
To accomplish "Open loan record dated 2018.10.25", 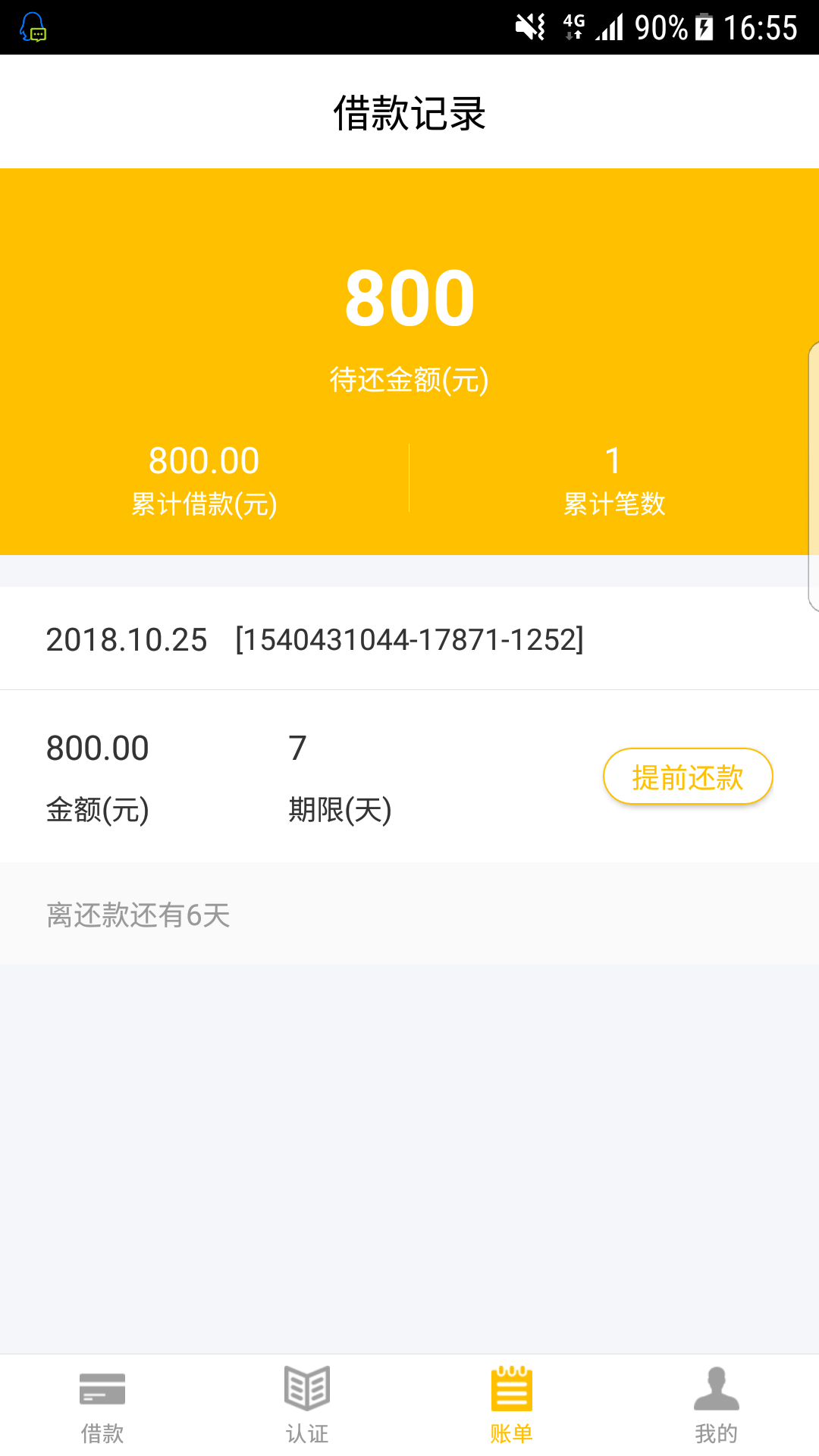I will 409,639.
